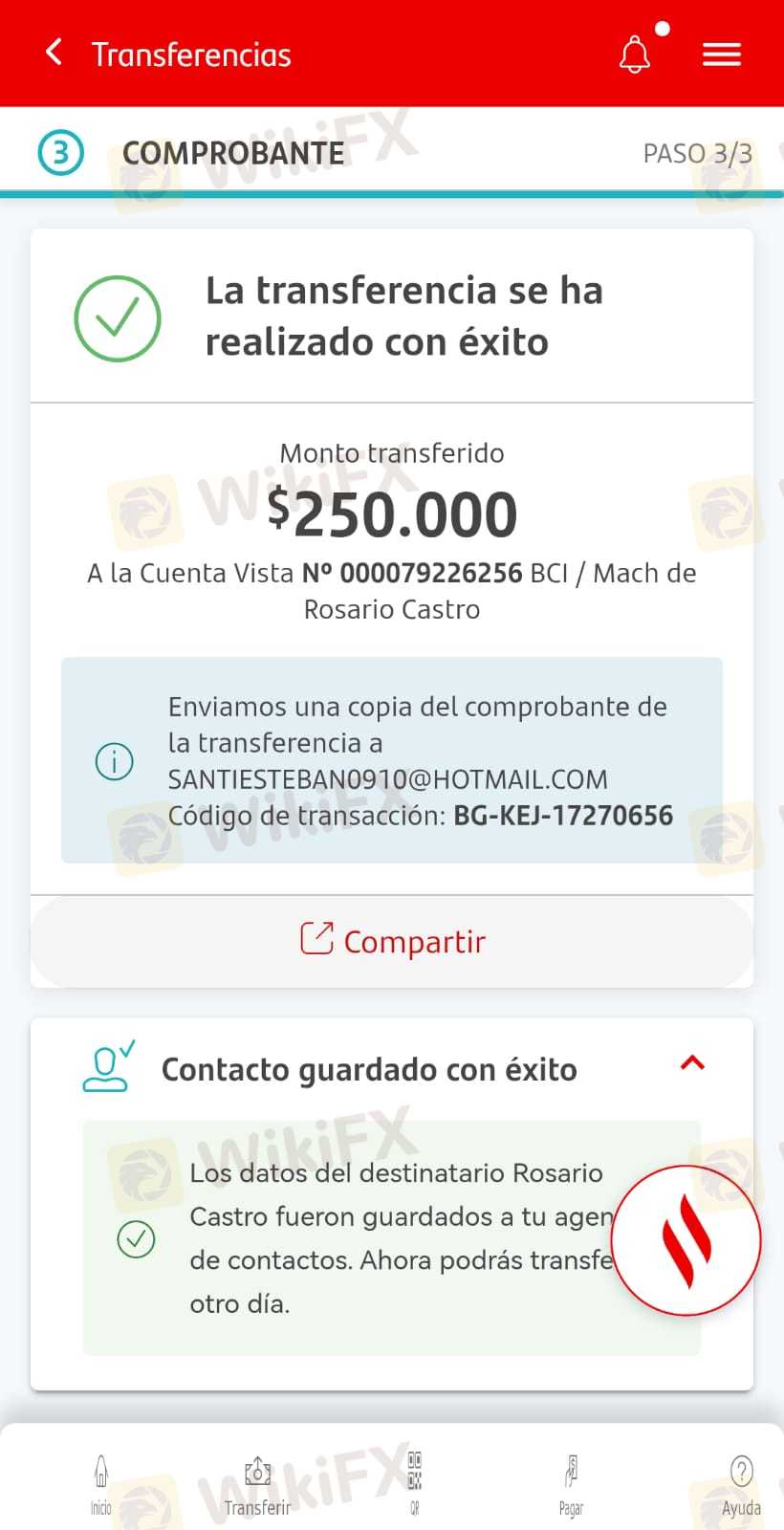The height and width of the screenshot is (1530, 784).
Task: Go back from Transferencias
Action: coord(54,53)
